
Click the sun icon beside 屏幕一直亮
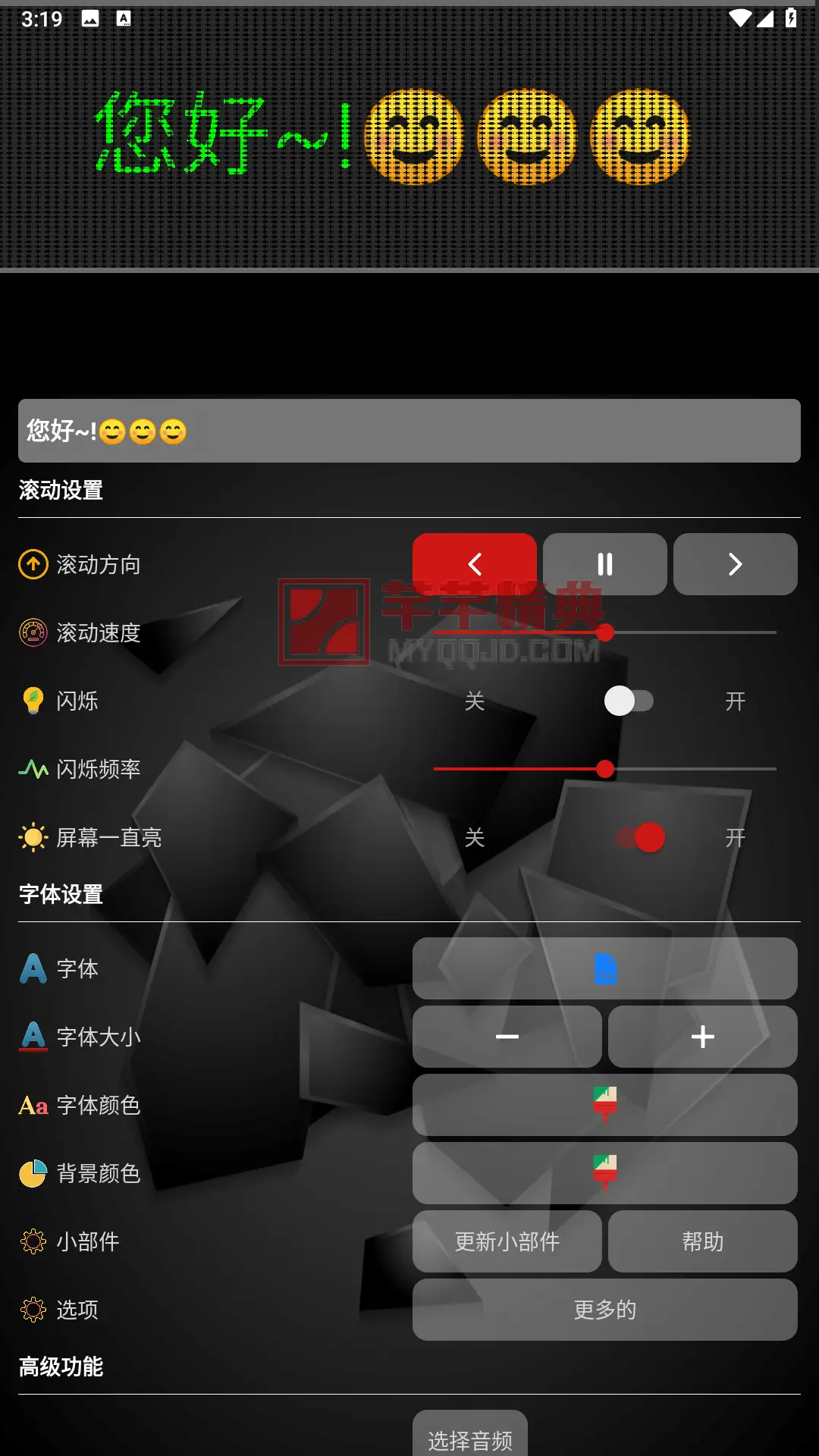click(32, 838)
